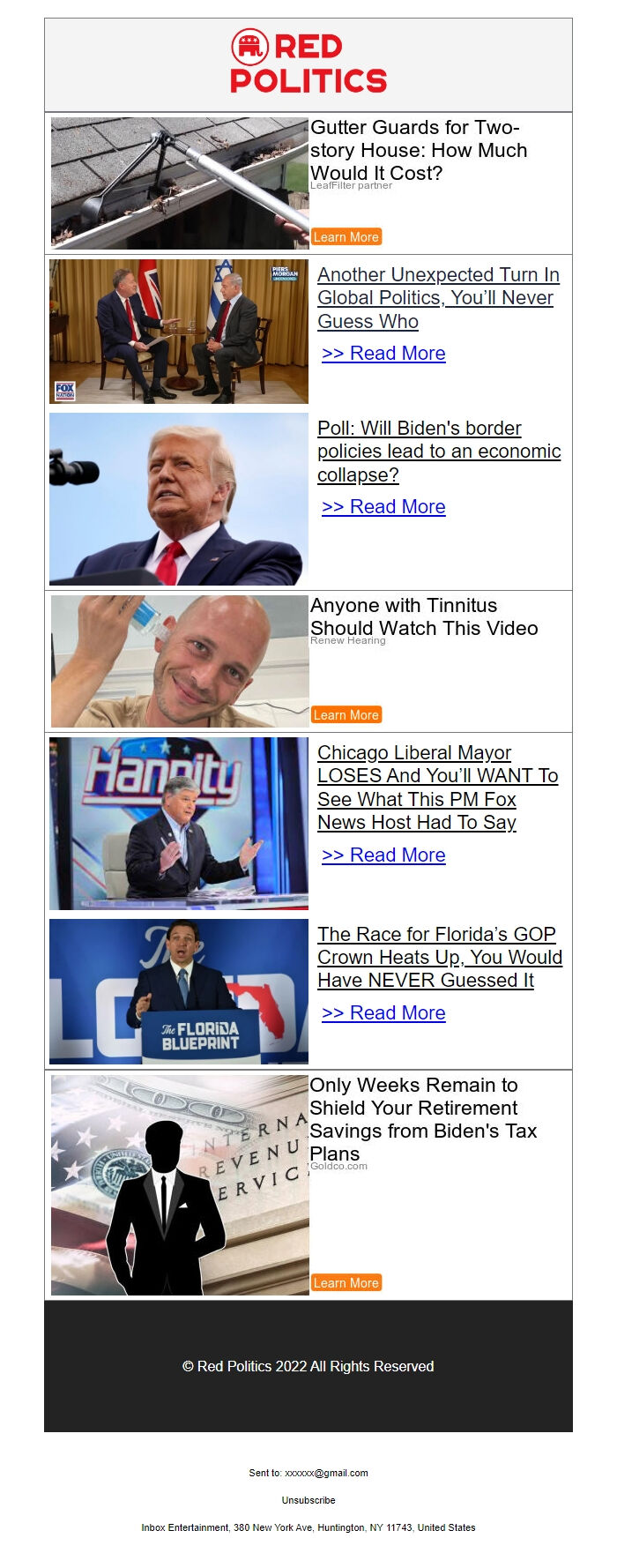617x1568 pixels.
Task: Open the two-men interview image
Action: pyautogui.click(x=179, y=332)
